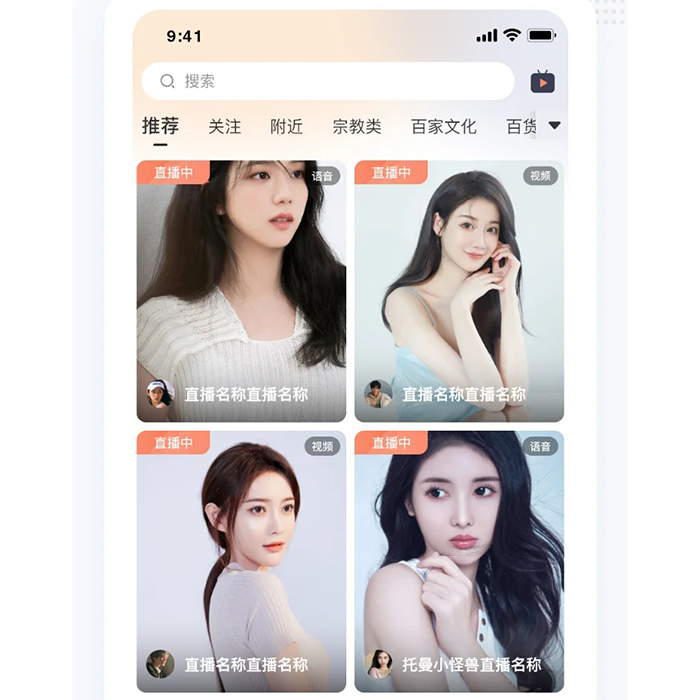
Task: Switch to the 百家文化 tab
Action: tap(443, 127)
